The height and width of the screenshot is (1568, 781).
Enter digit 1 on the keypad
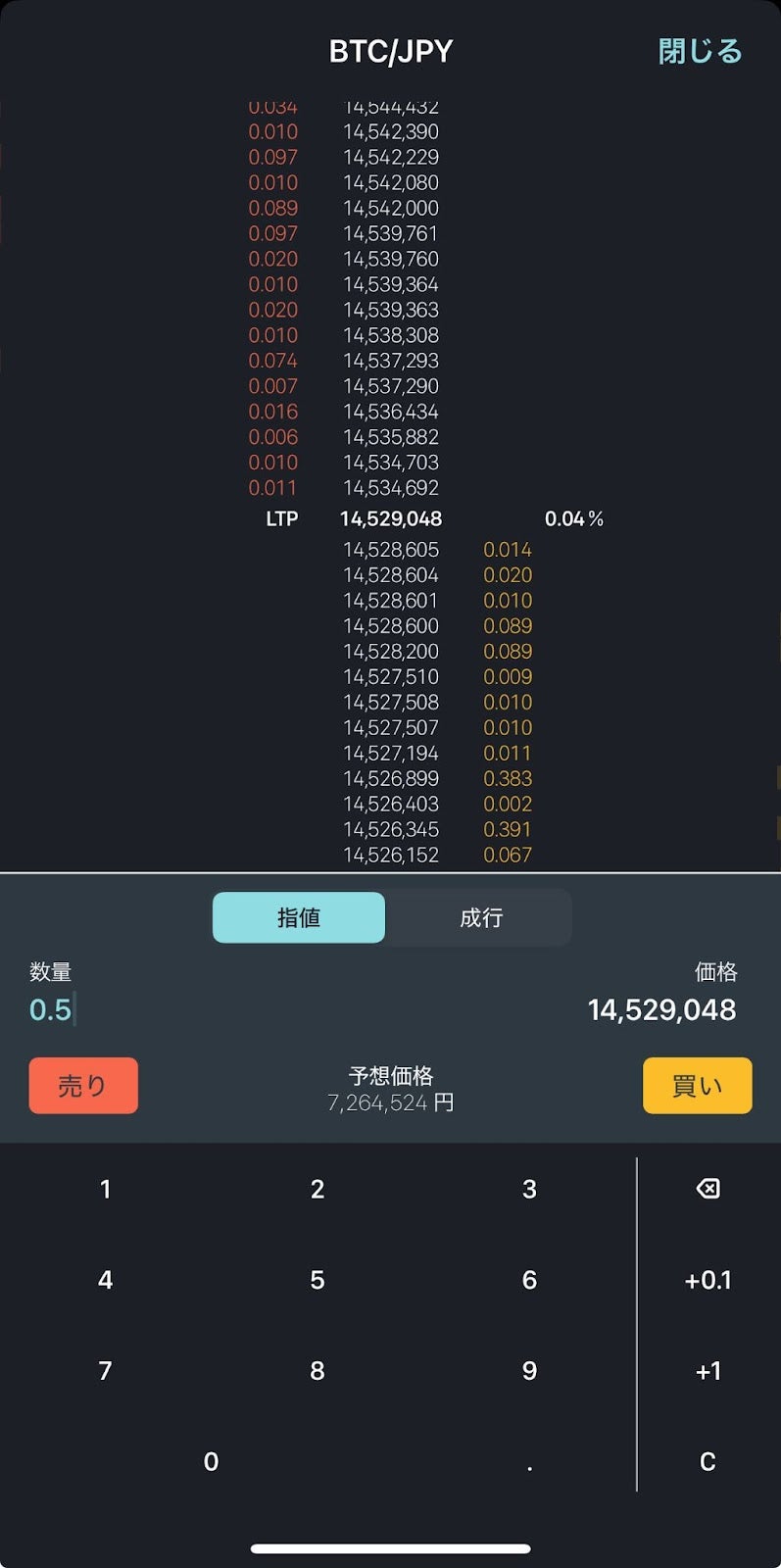tap(106, 1189)
